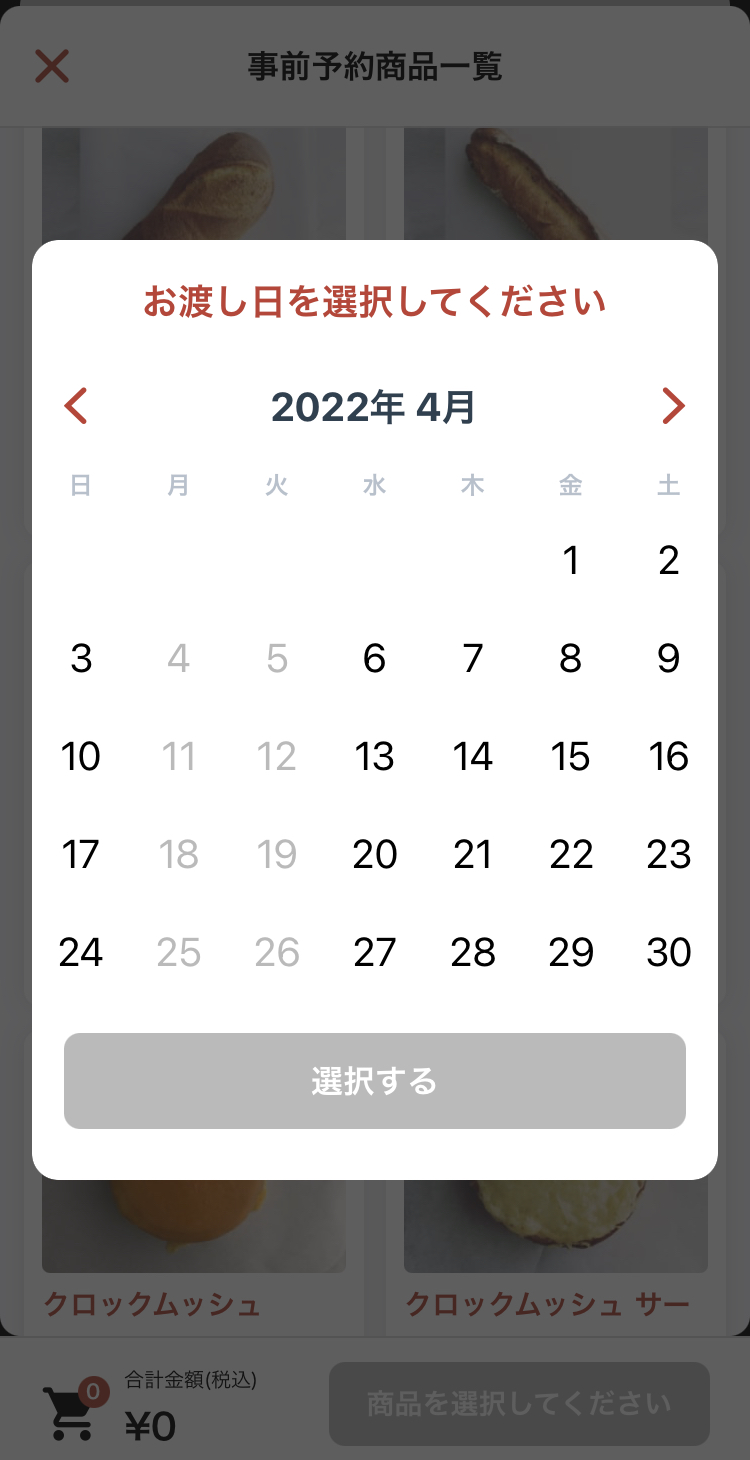
Task: Choose April 6 in the calendar
Action: [375, 658]
